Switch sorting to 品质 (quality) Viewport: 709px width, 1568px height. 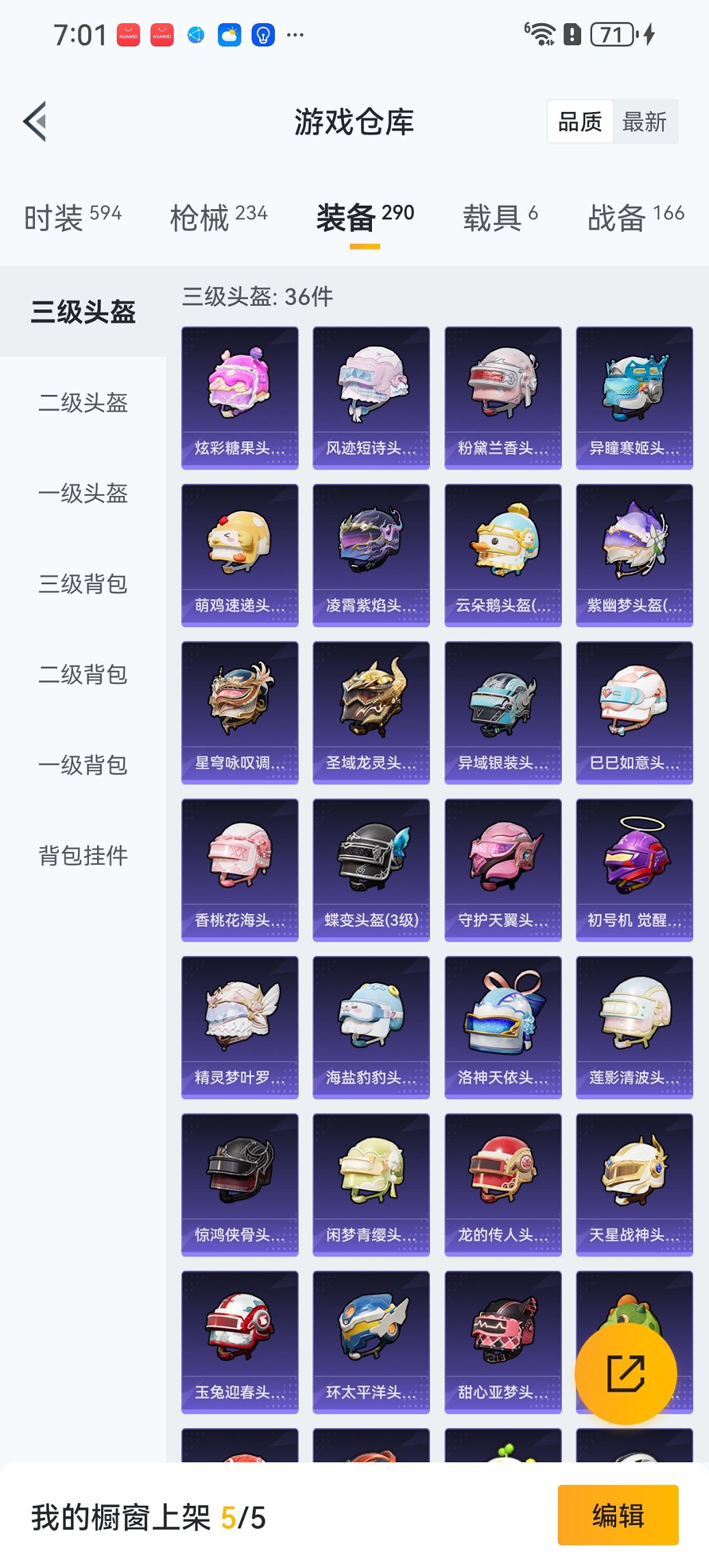(580, 121)
